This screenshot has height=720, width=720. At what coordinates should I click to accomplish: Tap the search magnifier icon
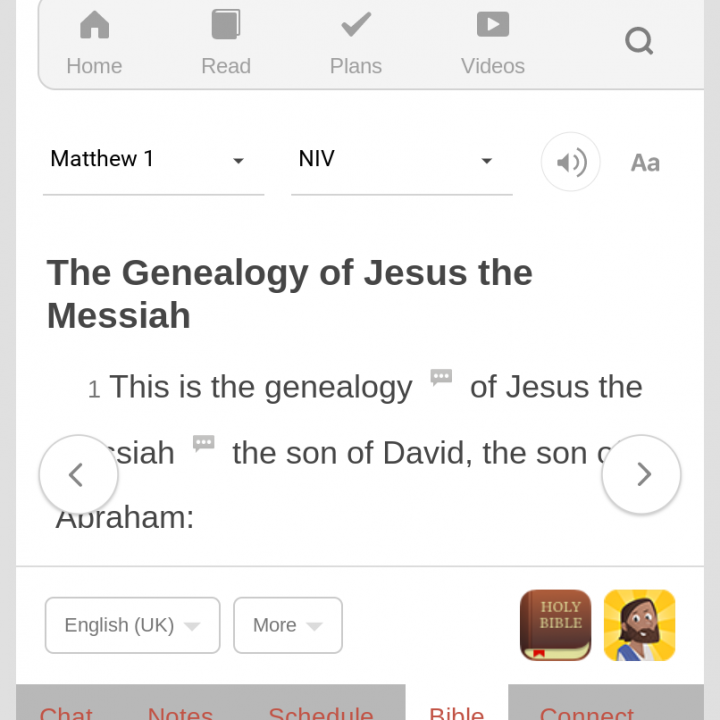[x=639, y=41]
